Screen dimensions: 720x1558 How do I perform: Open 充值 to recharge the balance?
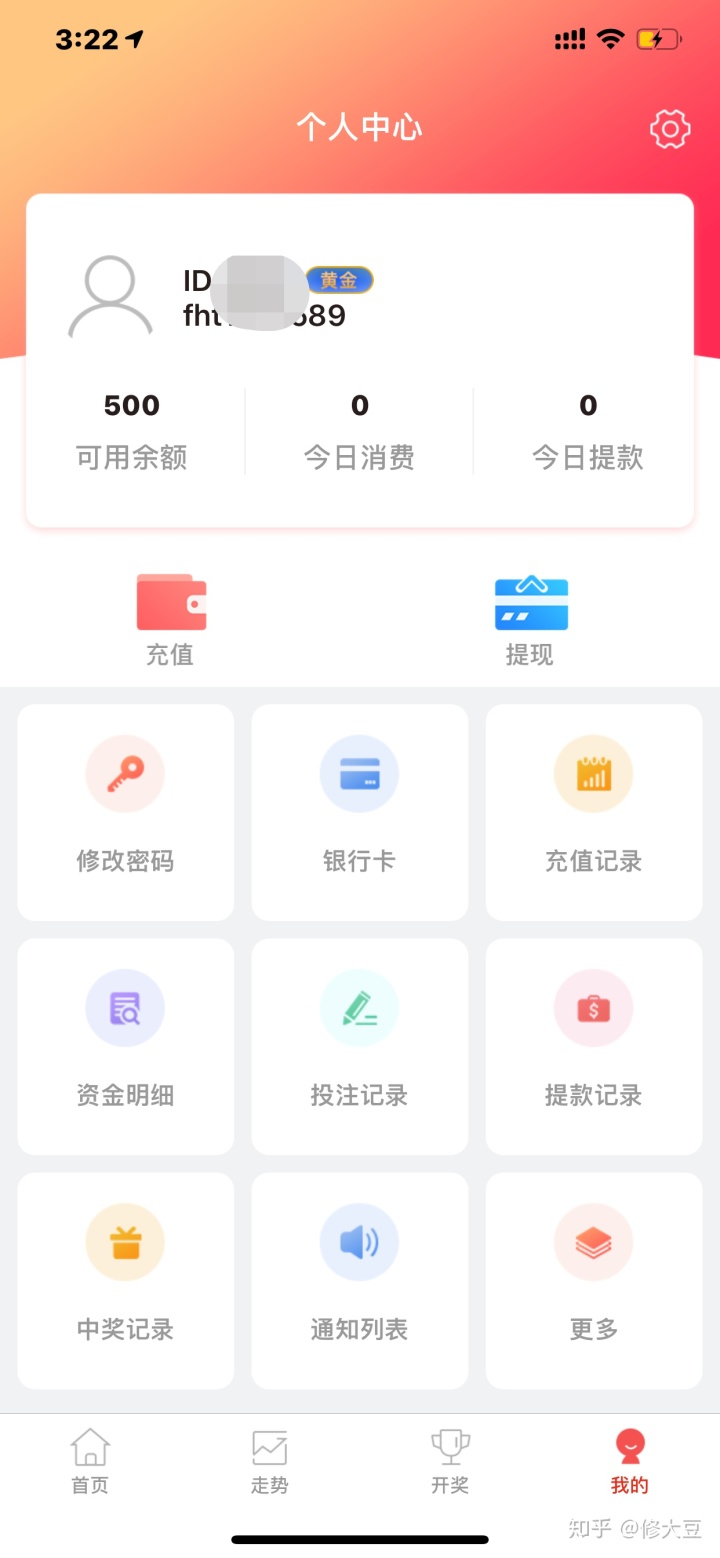tap(171, 620)
